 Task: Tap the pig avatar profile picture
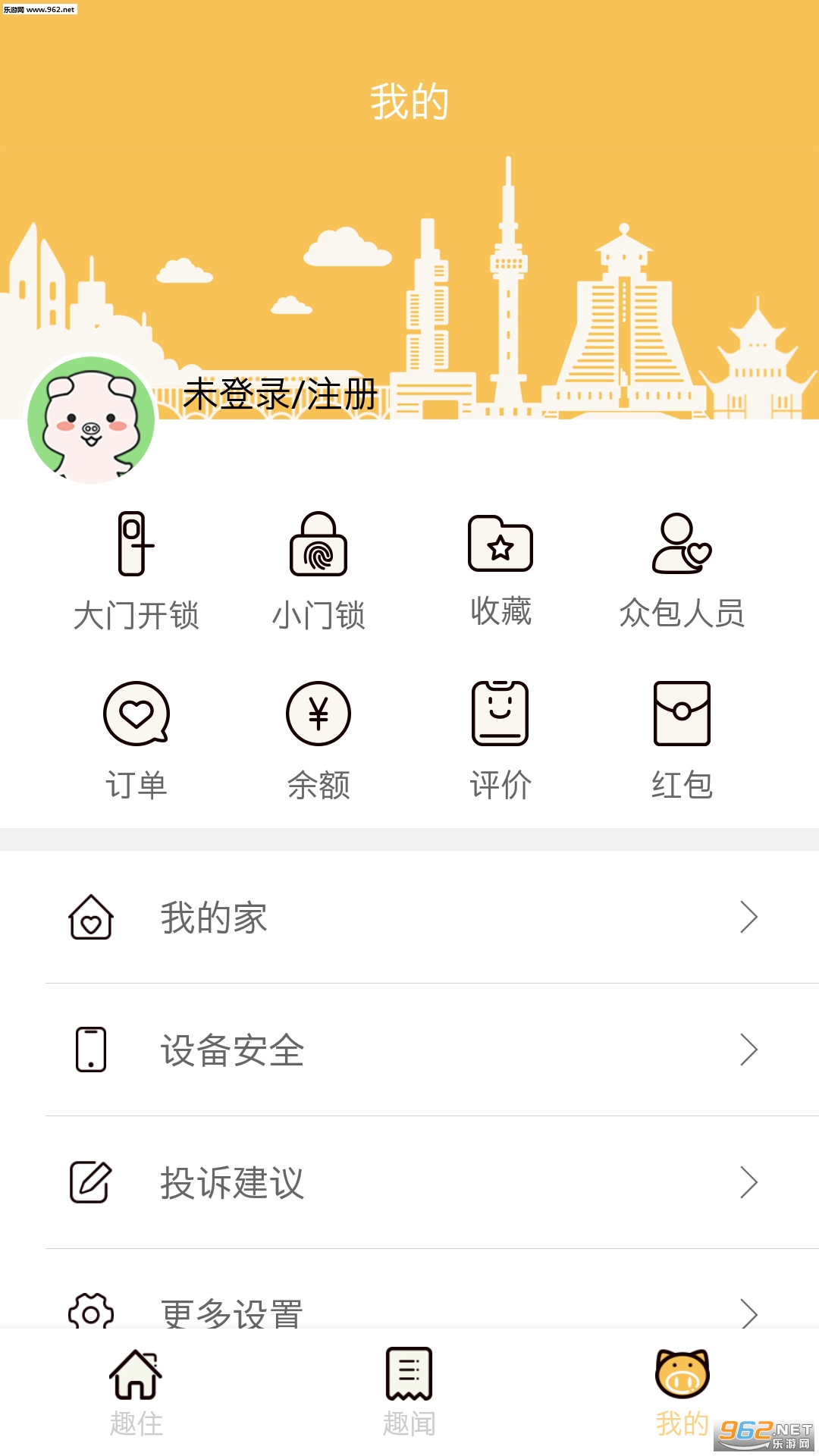pyautogui.click(x=91, y=419)
